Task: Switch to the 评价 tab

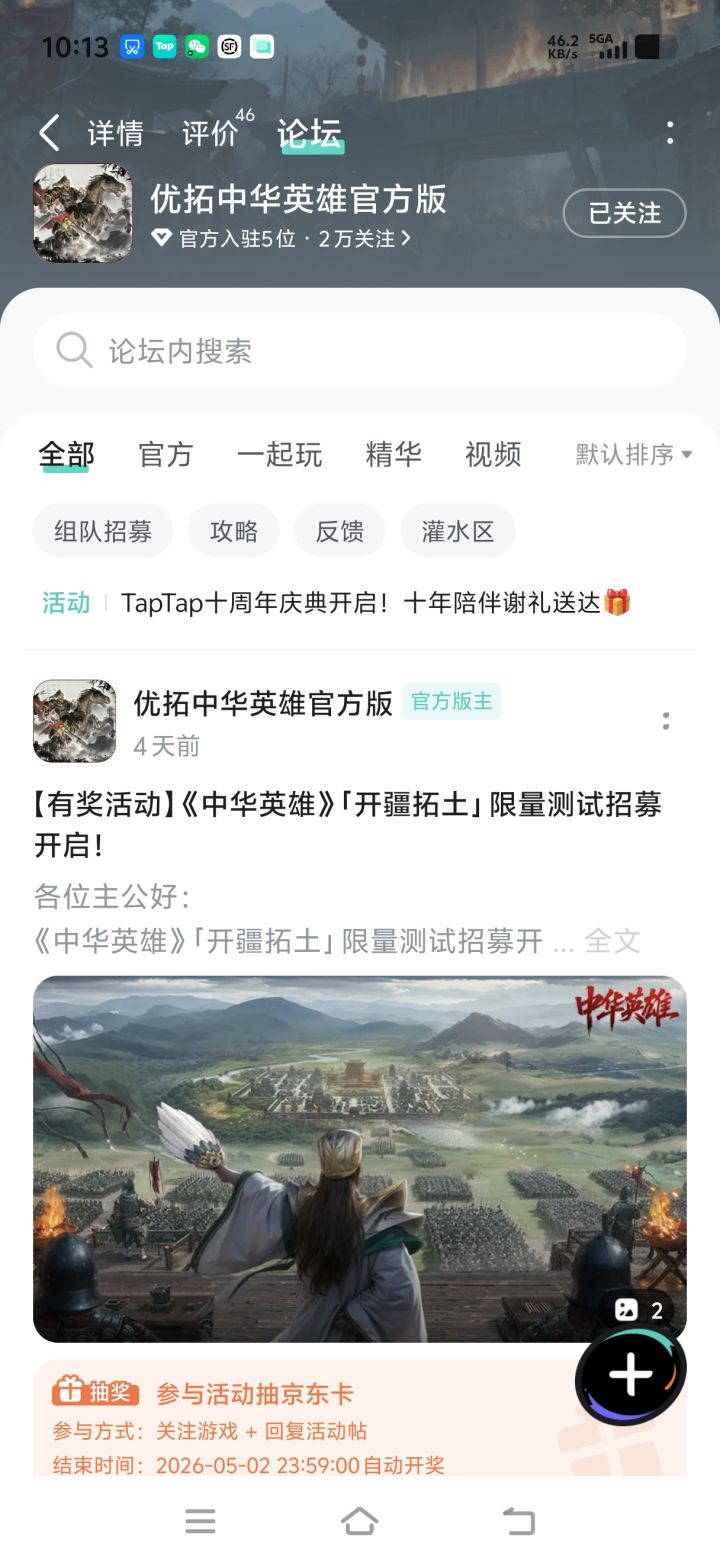Action: coord(210,131)
